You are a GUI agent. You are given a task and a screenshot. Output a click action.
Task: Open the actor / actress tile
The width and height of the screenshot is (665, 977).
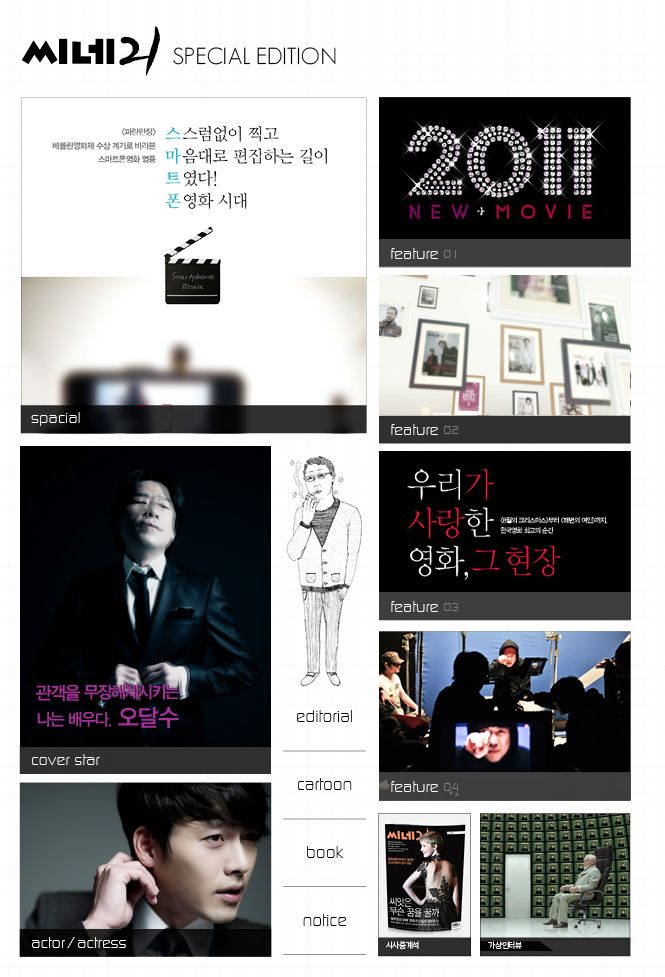(145, 869)
